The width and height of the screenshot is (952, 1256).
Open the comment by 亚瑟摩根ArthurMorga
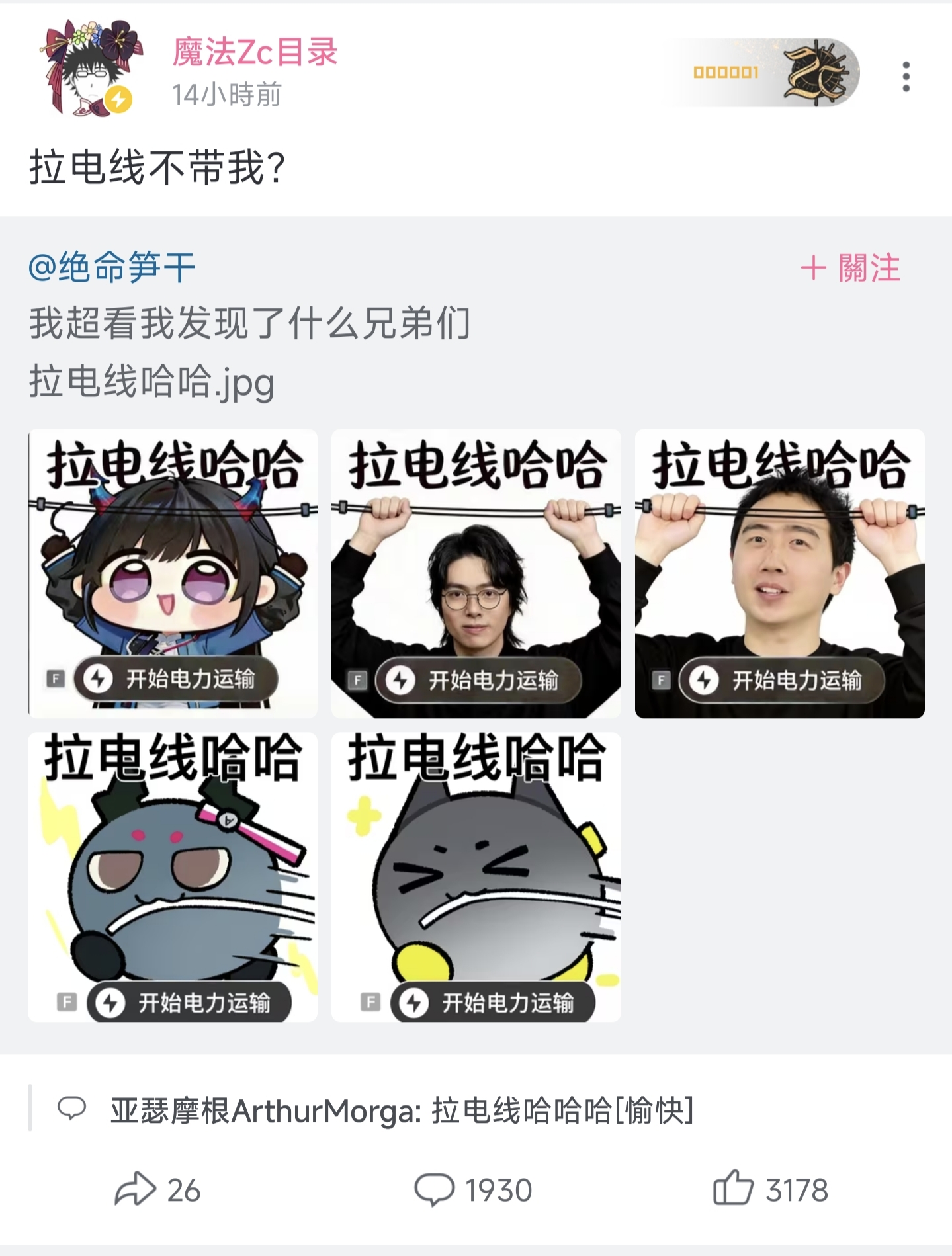point(402,1110)
